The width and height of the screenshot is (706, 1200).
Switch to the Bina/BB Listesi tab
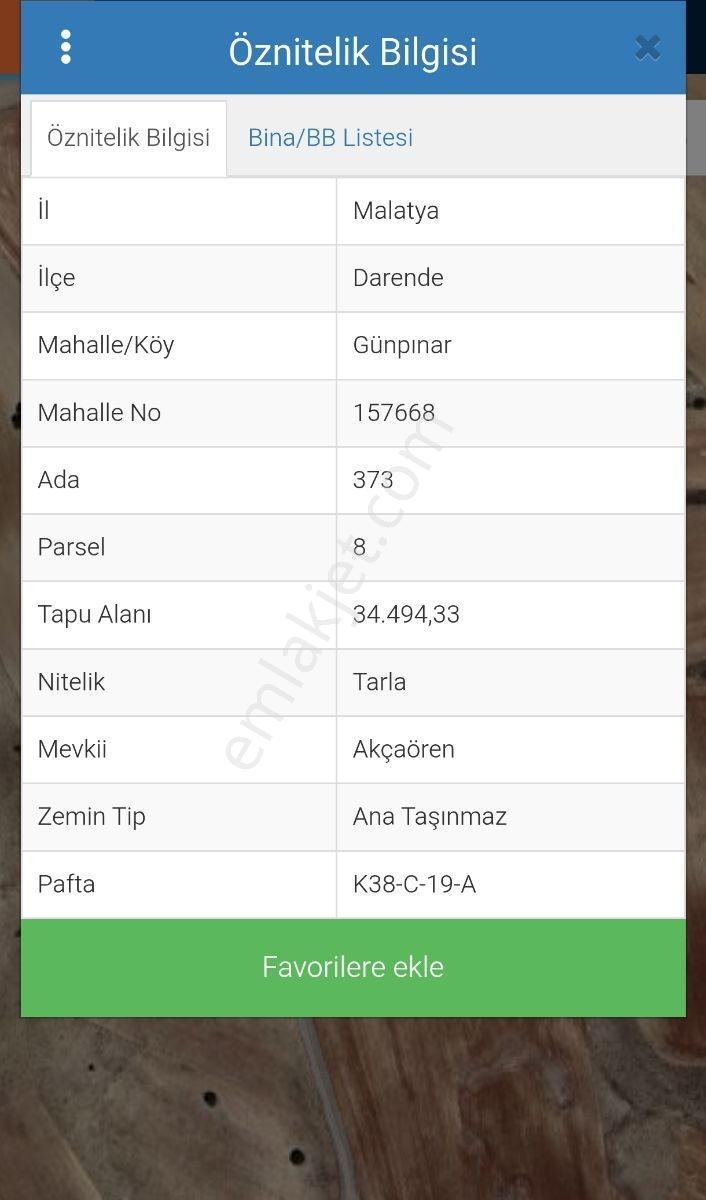point(330,138)
